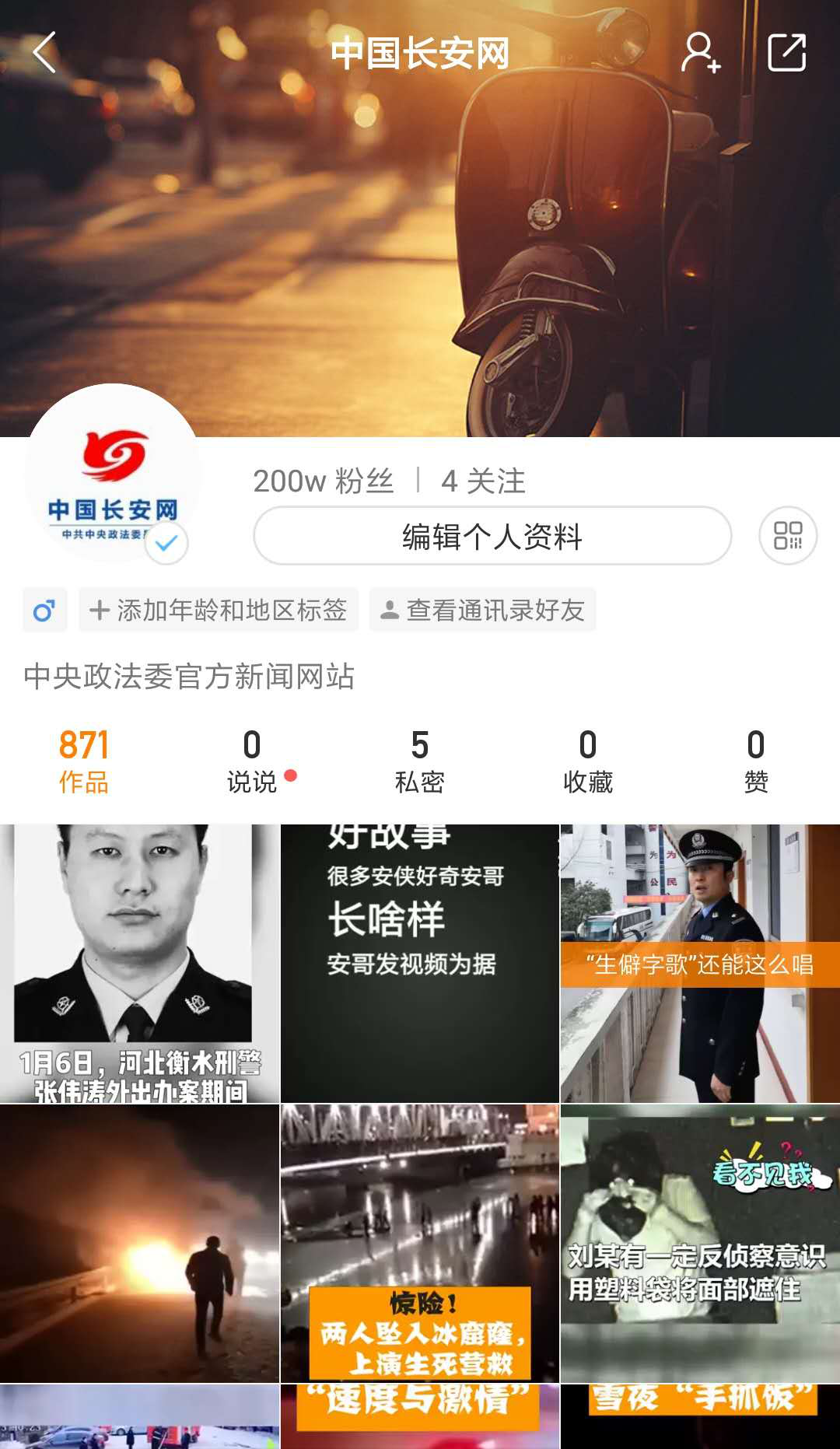Switch to the 作品 tab
The height and width of the screenshot is (1449, 840).
click(x=84, y=760)
